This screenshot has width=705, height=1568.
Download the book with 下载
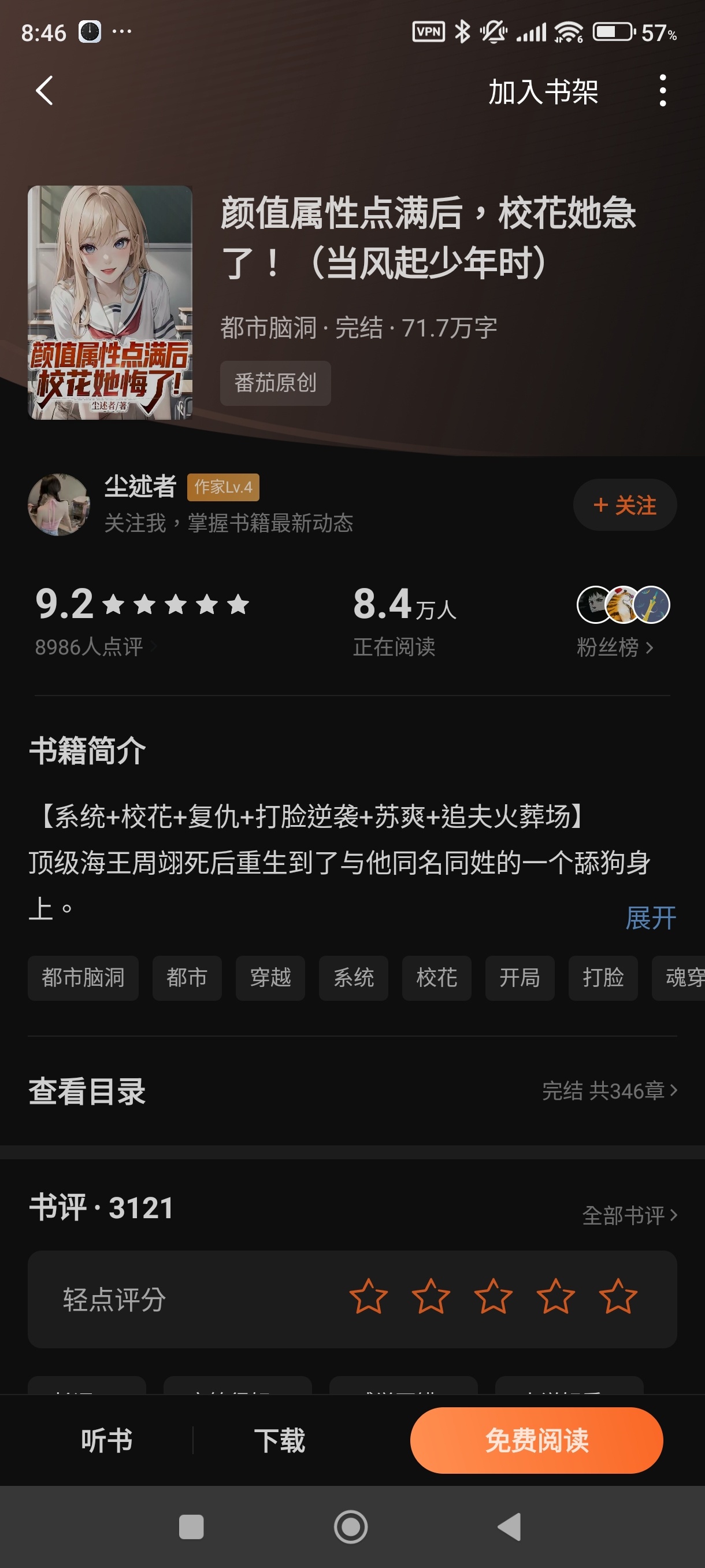pos(279,1440)
